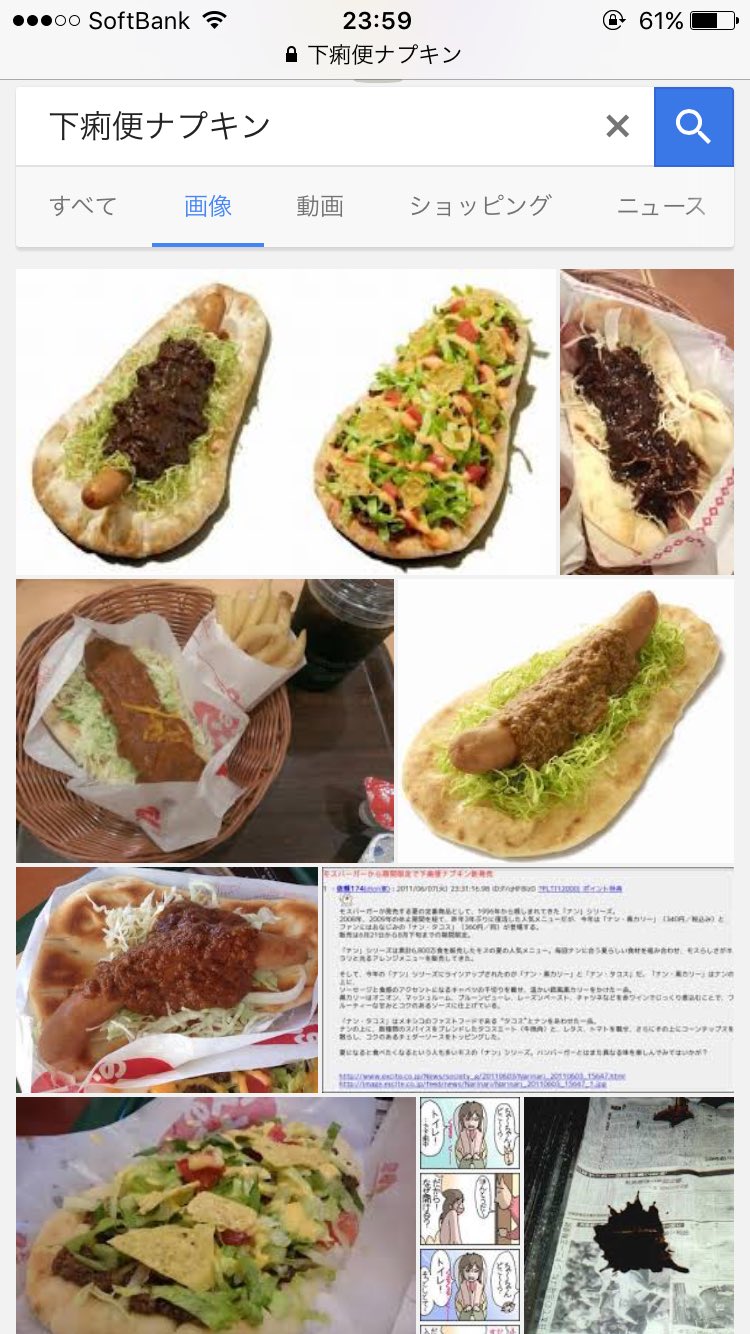Viewport: 750px width, 1334px height.
Task: Tap the search field containing 下痢便ナプキン
Action: 310,127
